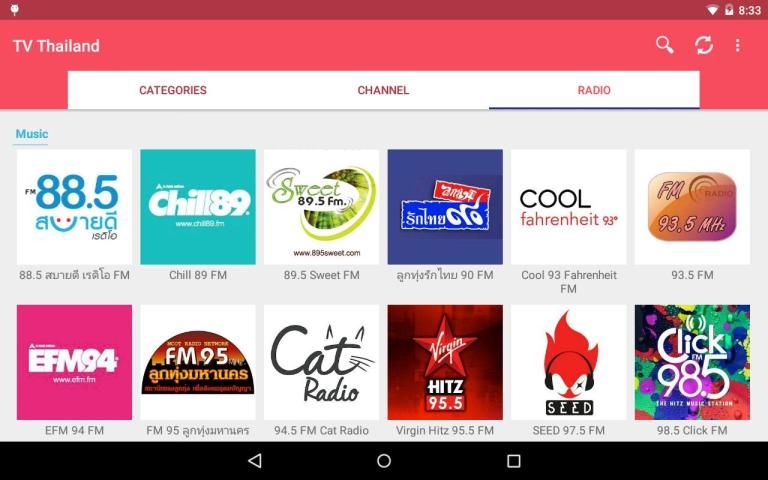This screenshot has width=768, height=480.
Task: Open ลูกทุ่งรักไทย 90 FM station
Action: [x=445, y=207]
